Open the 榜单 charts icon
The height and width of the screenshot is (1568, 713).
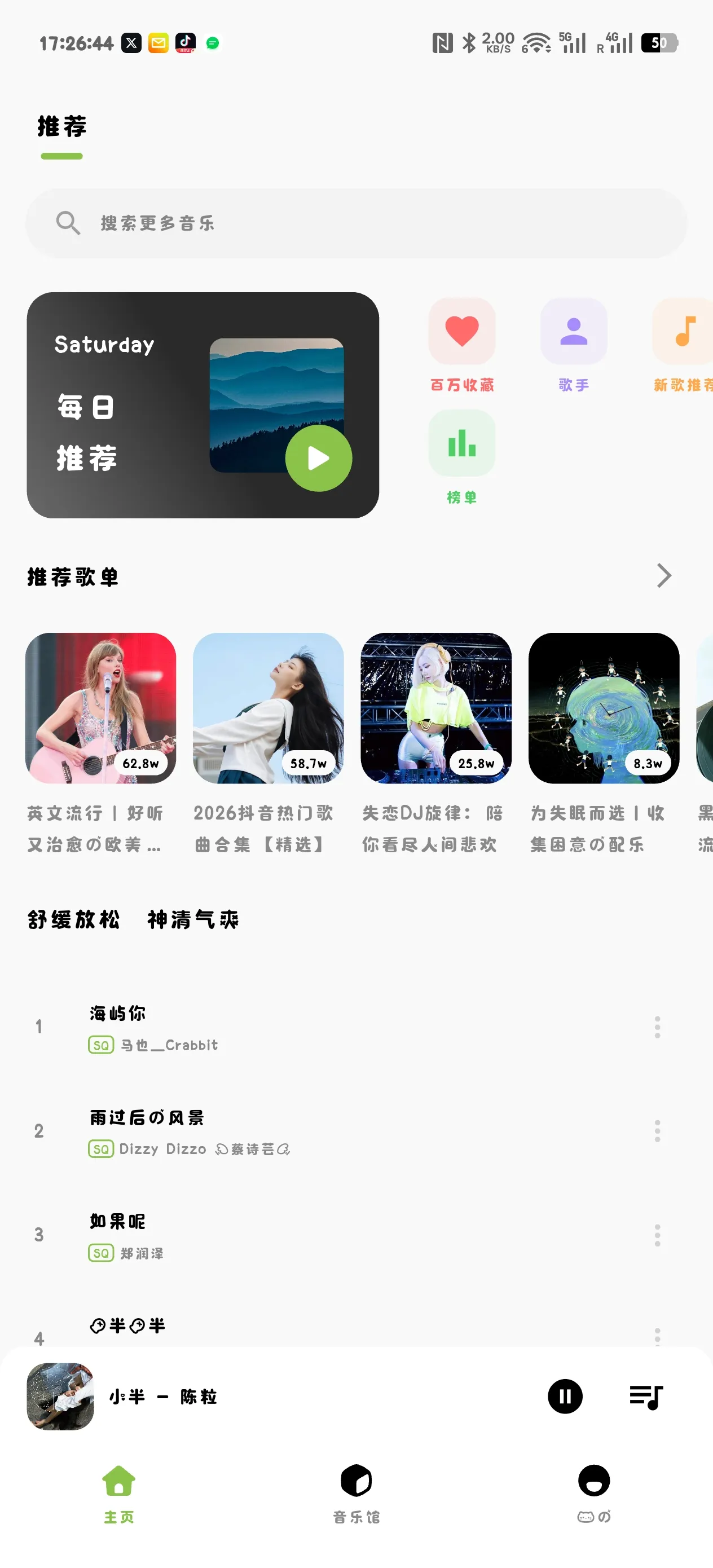tap(461, 444)
